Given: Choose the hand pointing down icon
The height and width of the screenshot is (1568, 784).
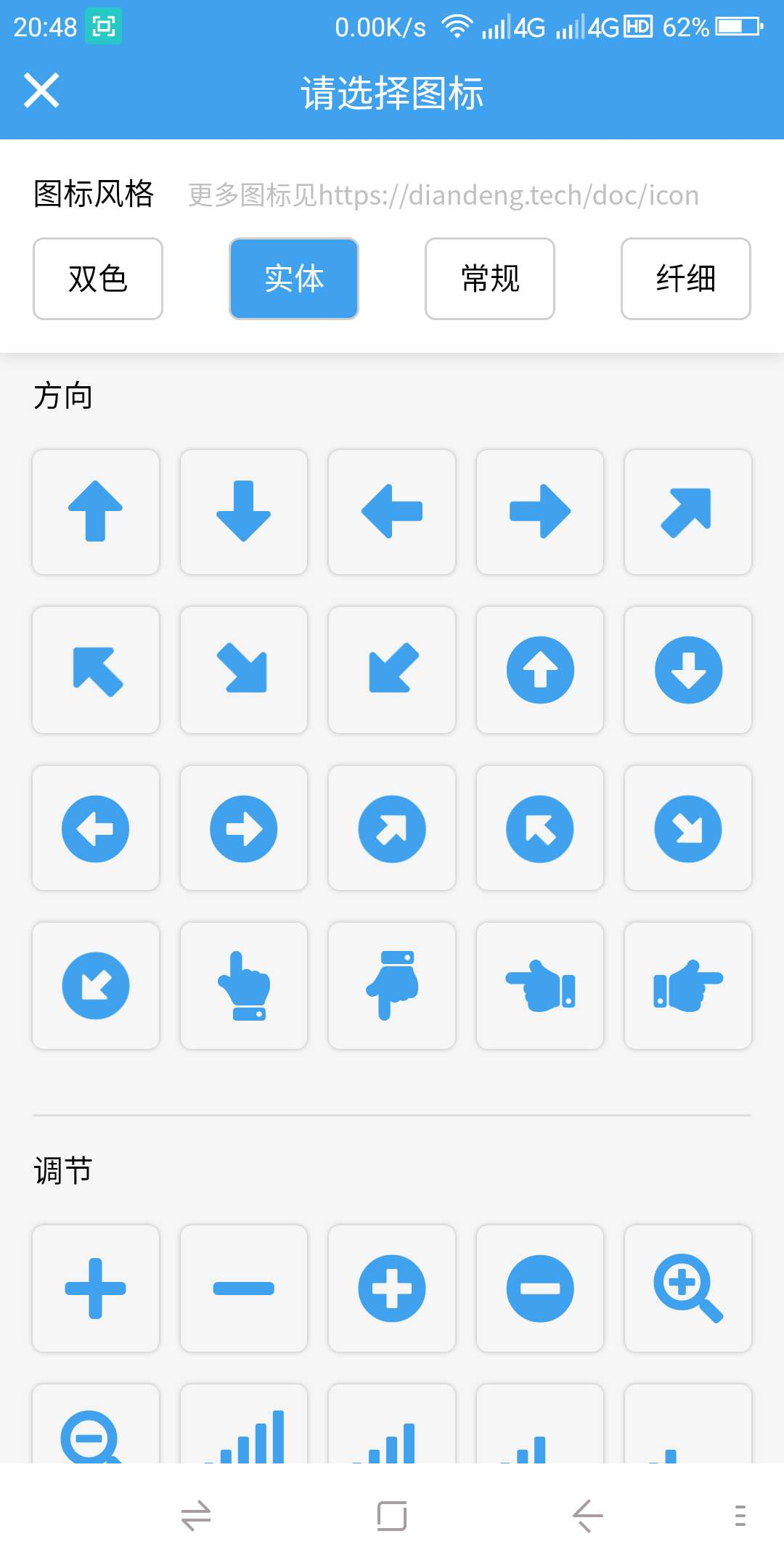Looking at the screenshot, I should coord(392,986).
